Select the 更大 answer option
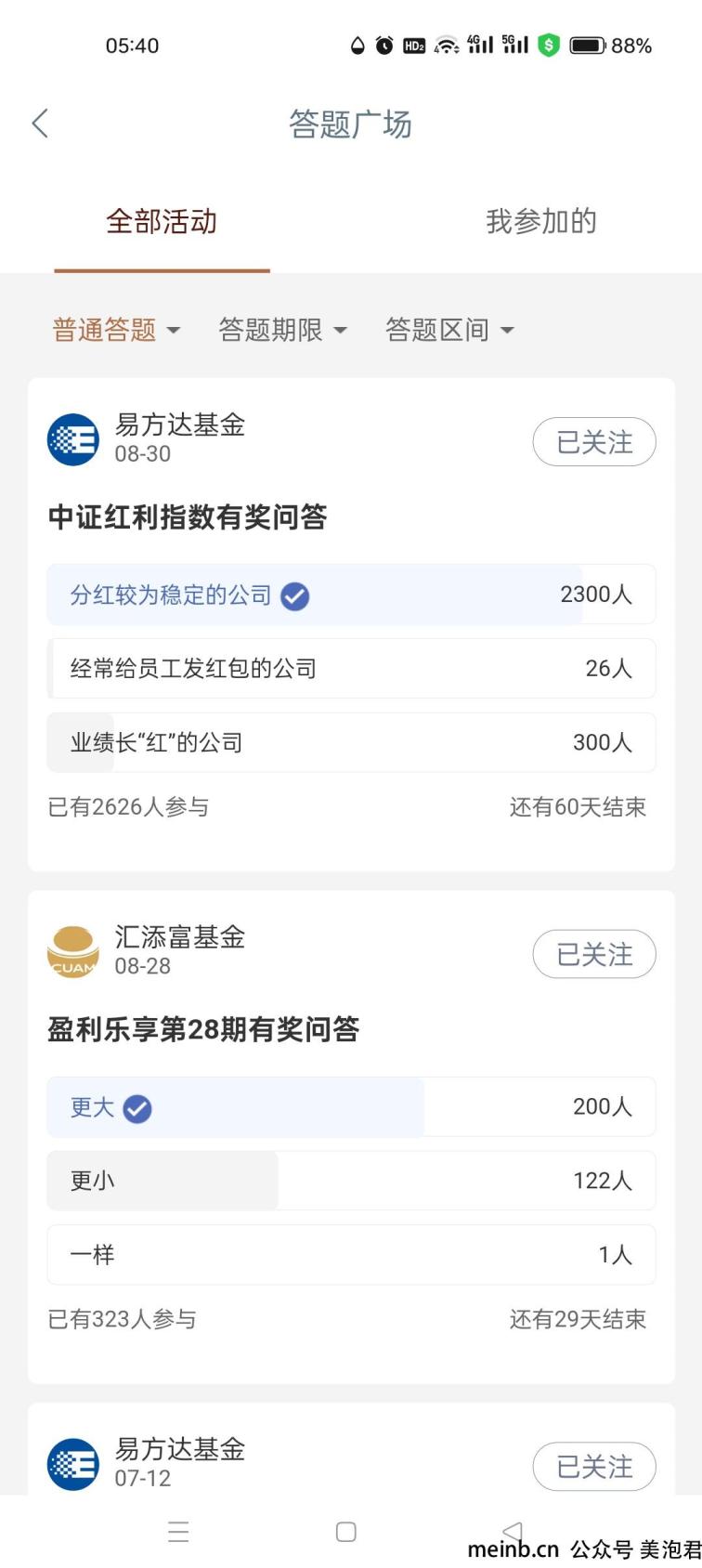 click(351, 1107)
